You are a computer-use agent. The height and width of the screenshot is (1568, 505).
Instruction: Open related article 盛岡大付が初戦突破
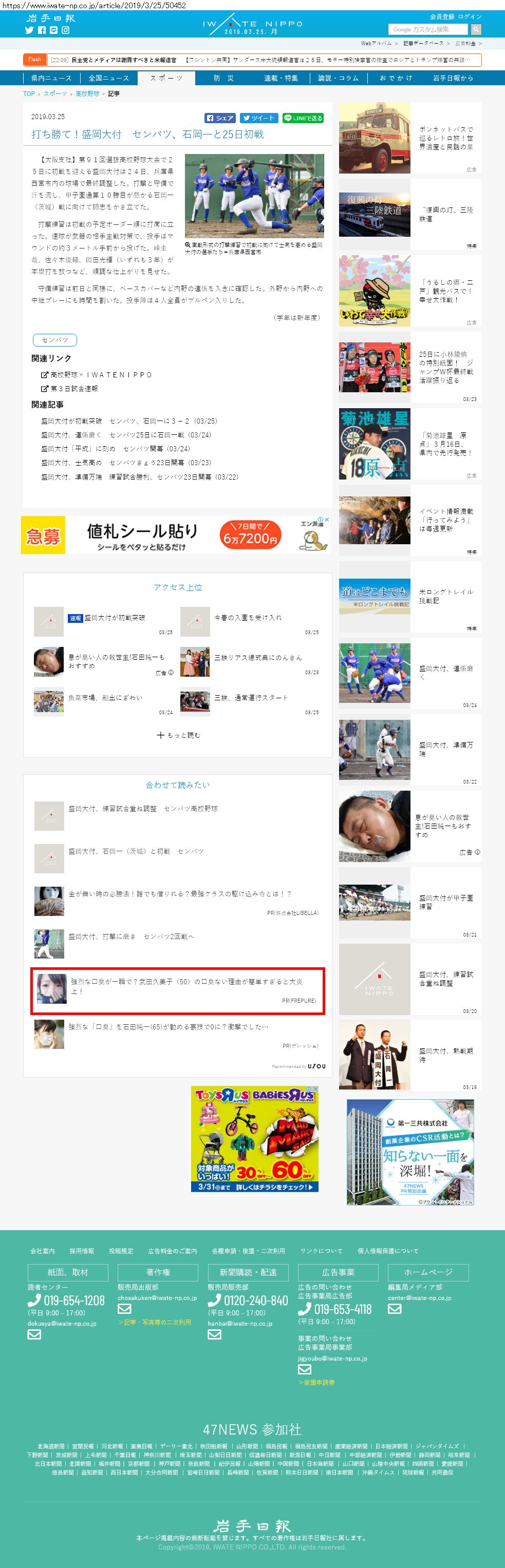coord(128,420)
